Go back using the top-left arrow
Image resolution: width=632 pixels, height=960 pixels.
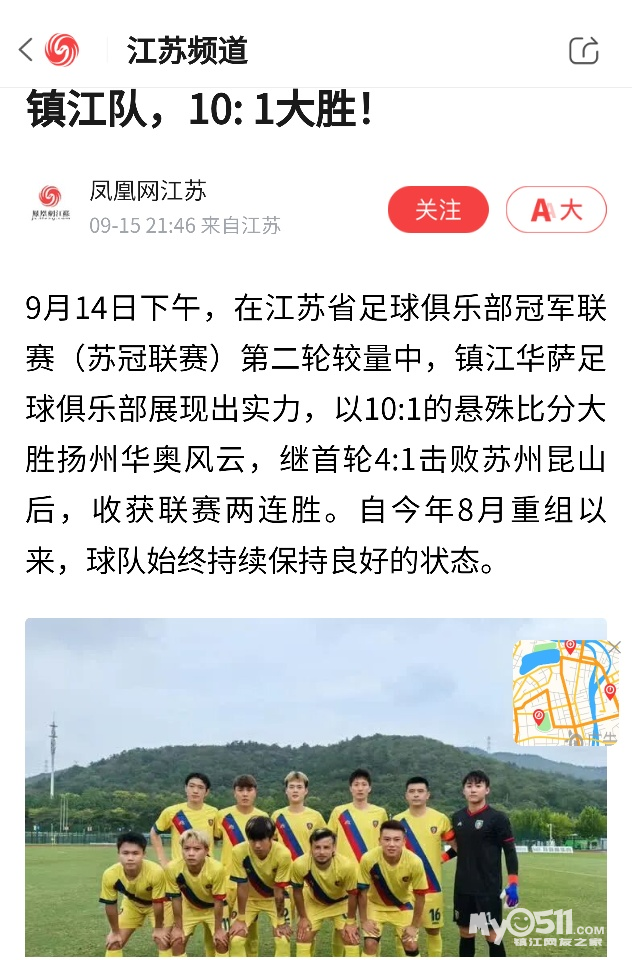pyautogui.click(x=26, y=49)
